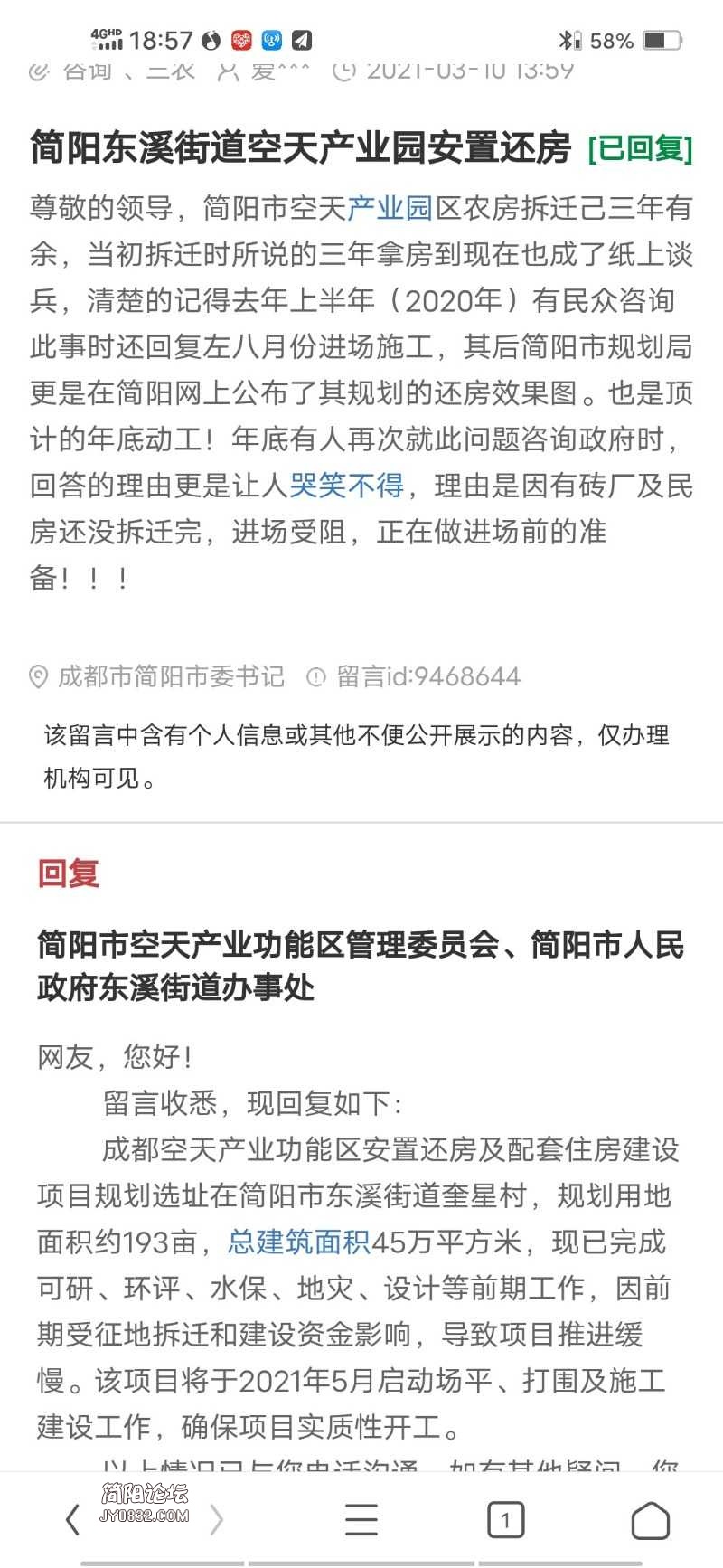Open the 产业园 keyword link
Screen dimensions: 723x1568
point(390,208)
